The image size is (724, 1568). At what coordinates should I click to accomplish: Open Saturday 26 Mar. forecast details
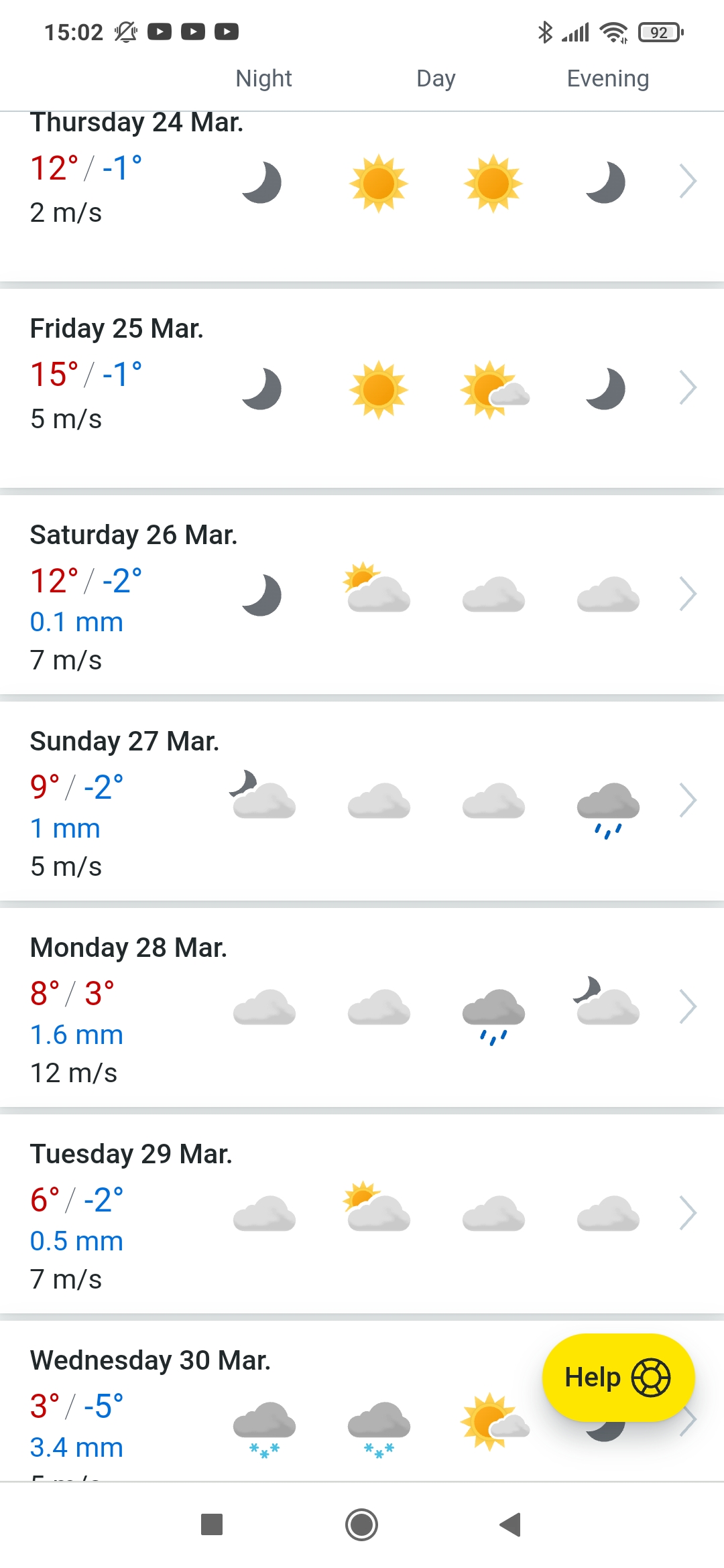688,594
